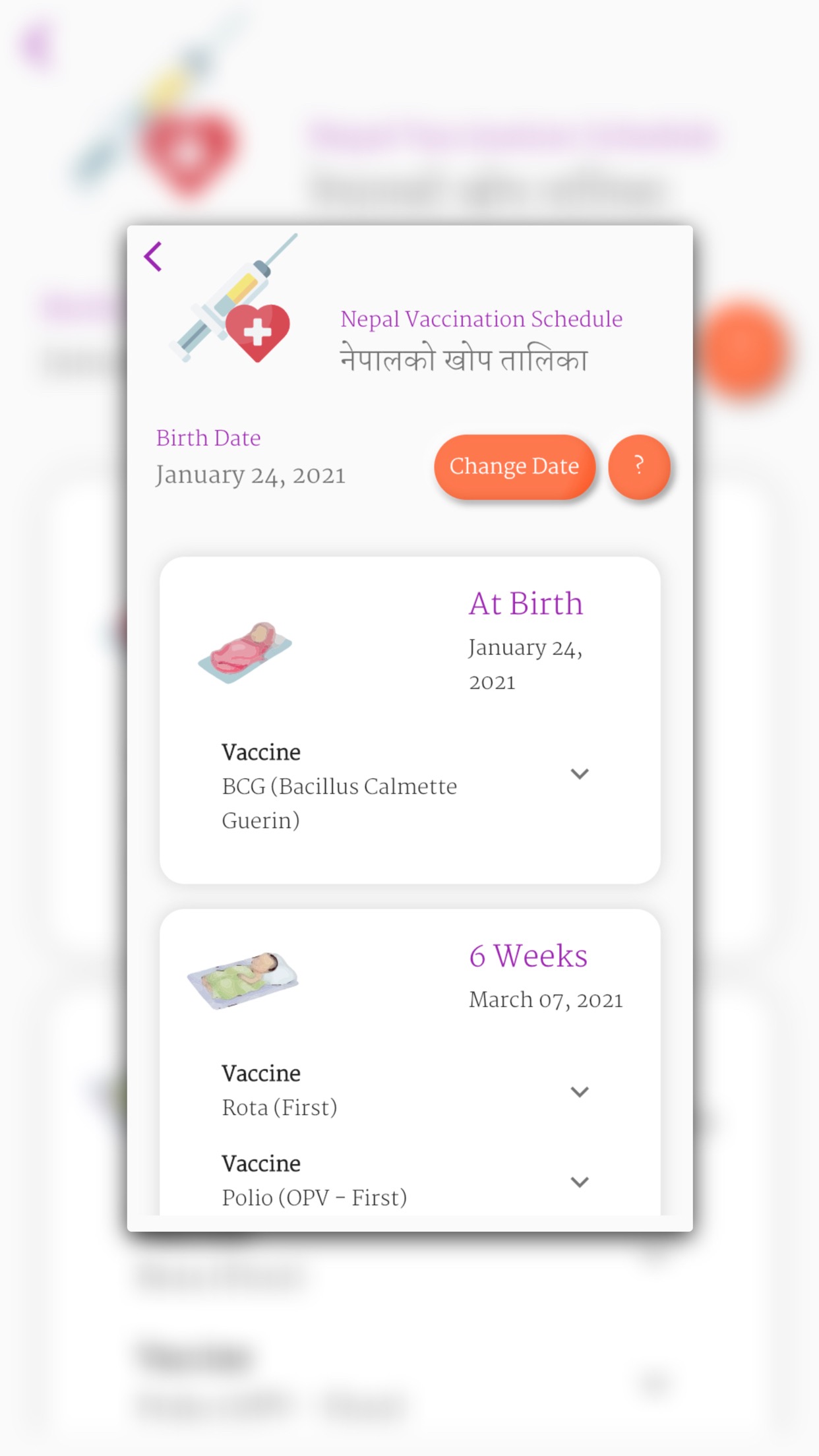Tap the Change Date button
Screen dimensions: 819x1456
[514, 466]
